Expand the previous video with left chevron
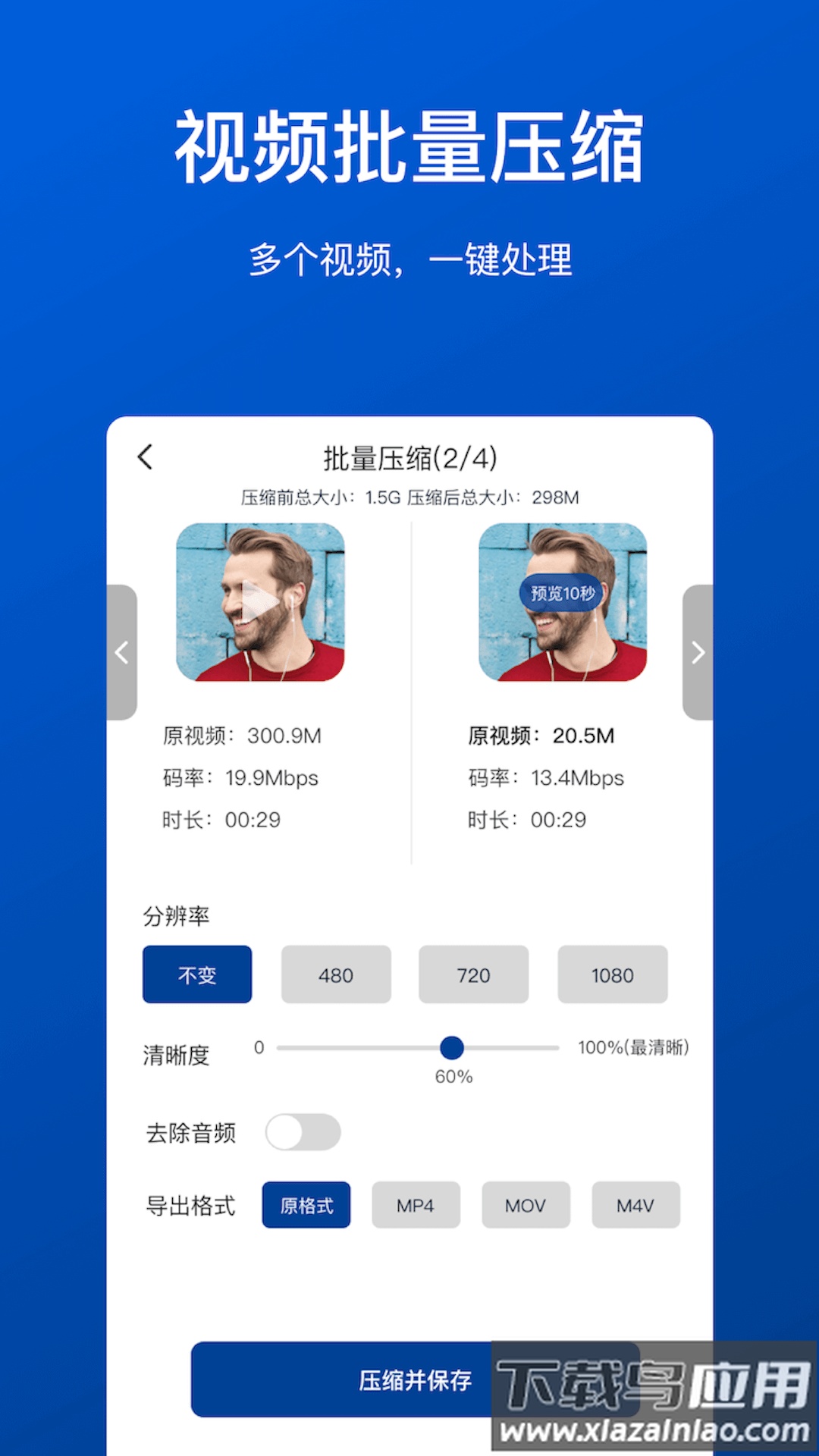This screenshot has height=1456, width=819. 122,654
